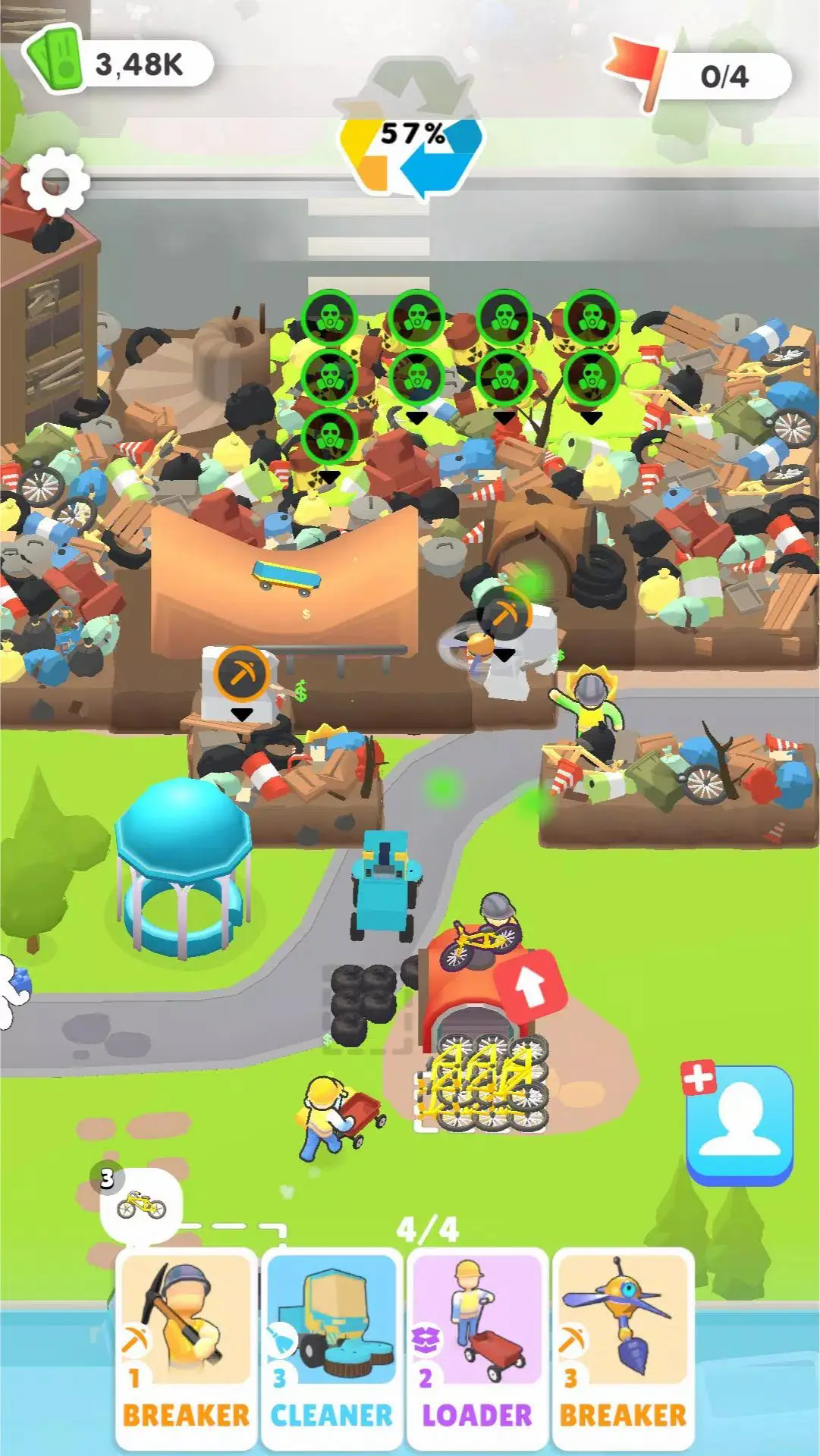Tap the red upgrade arrow on garage
Screen dimensions: 820x1456
coord(531,987)
